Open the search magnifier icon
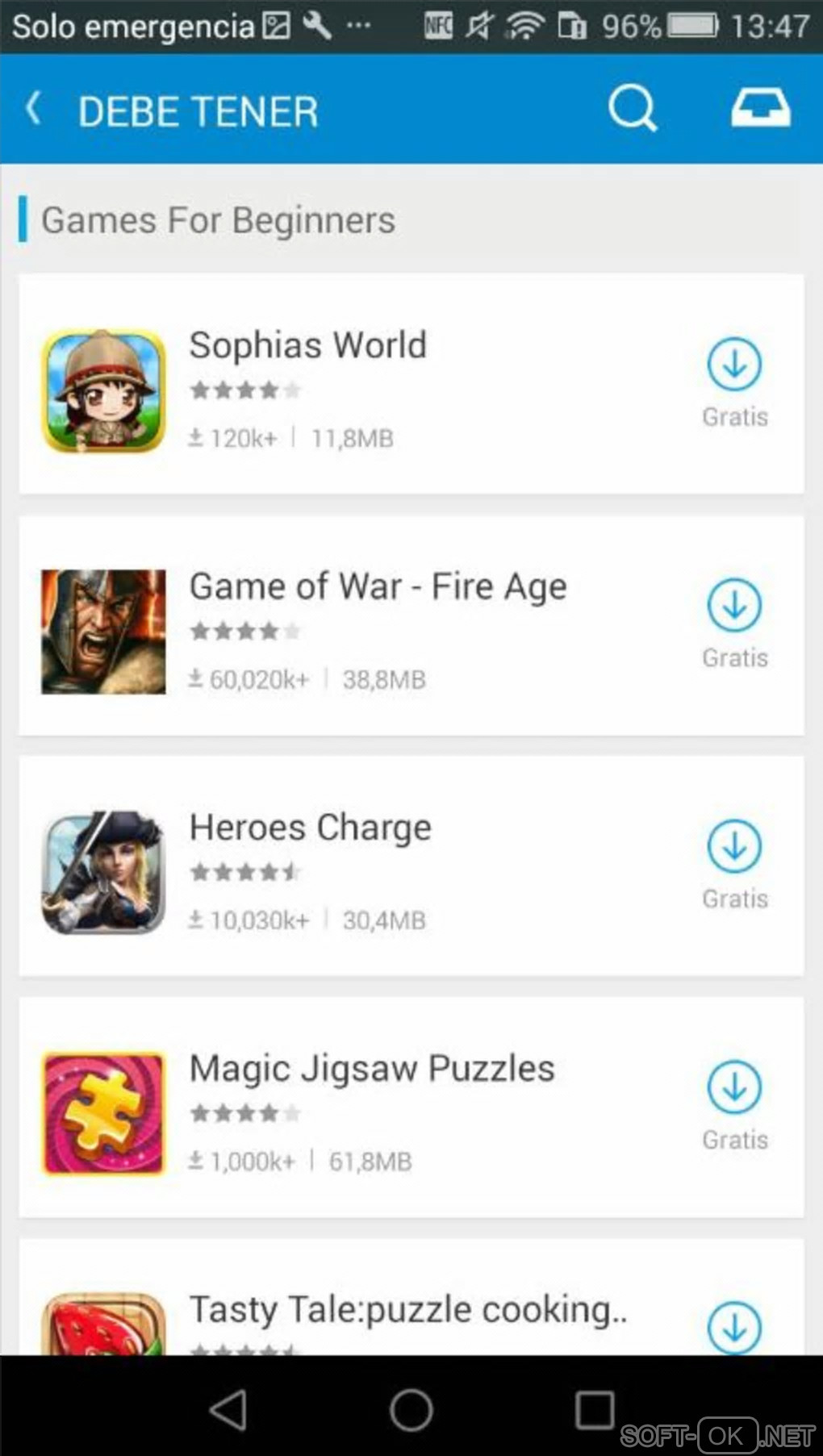Viewport: 823px width, 1456px height. point(632,108)
